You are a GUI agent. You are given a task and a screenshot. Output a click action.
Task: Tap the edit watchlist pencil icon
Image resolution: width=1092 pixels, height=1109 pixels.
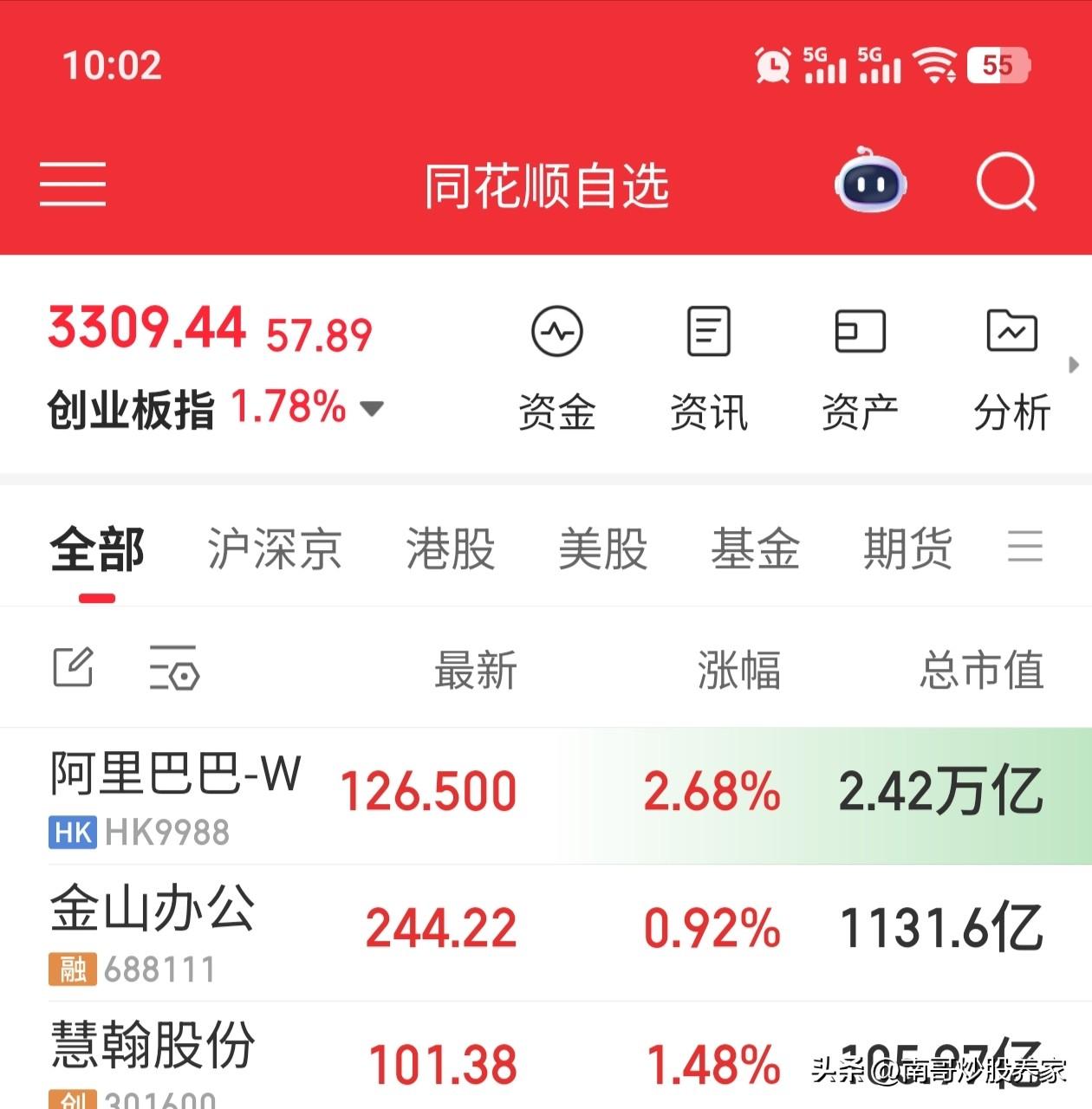[x=75, y=667]
